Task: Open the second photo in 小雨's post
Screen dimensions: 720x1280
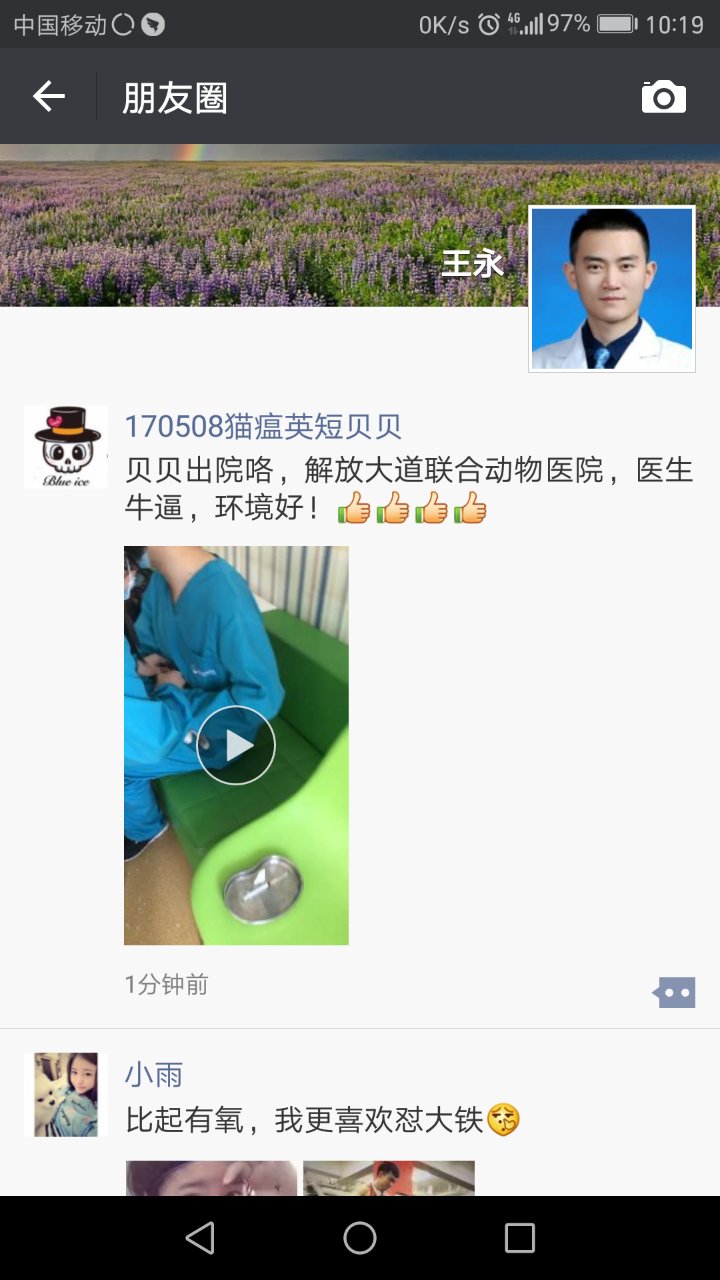Action: click(388, 1178)
